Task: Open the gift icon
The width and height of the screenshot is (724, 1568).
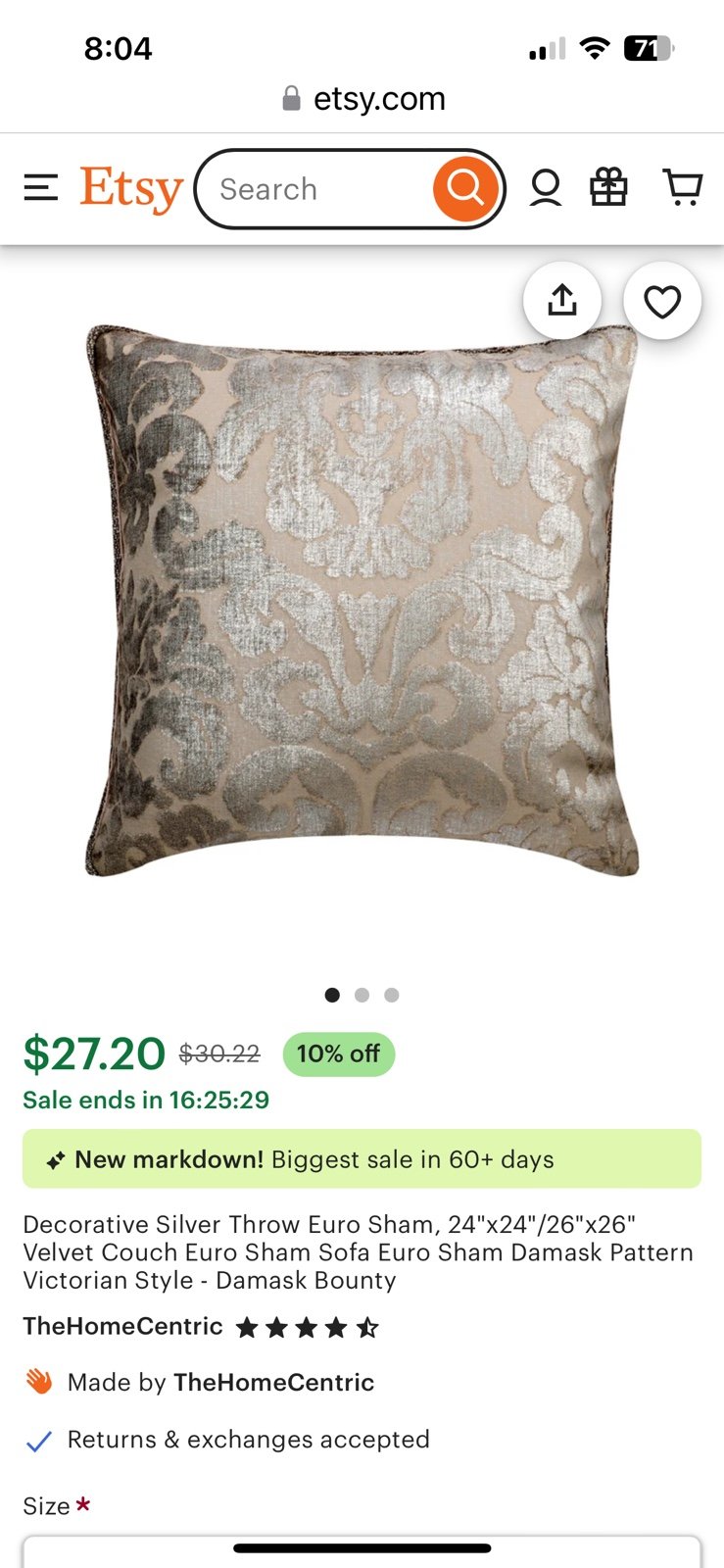Action: (x=608, y=187)
